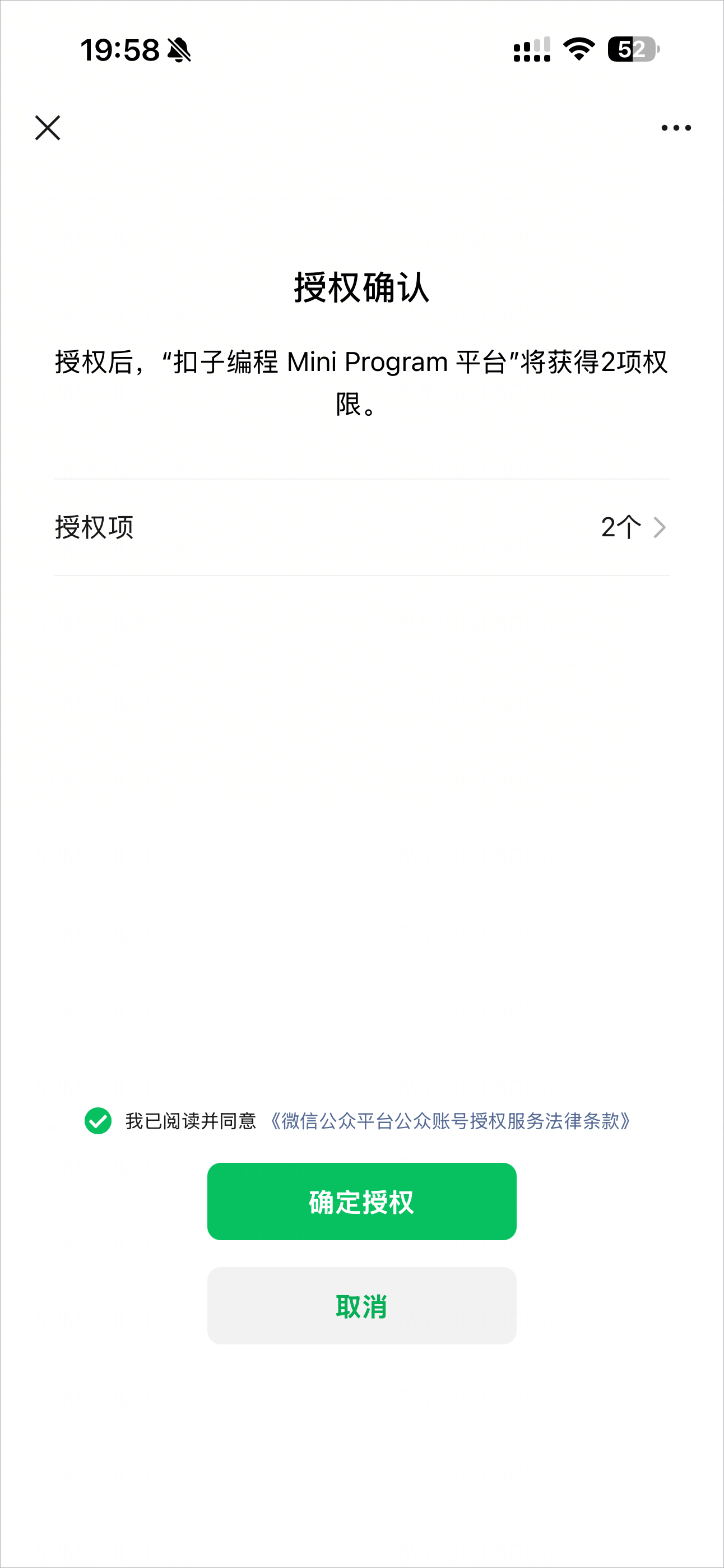The width and height of the screenshot is (724, 1568).
Task: Open the 授权项 row showing 2个
Action: click(x=361, y=527)
